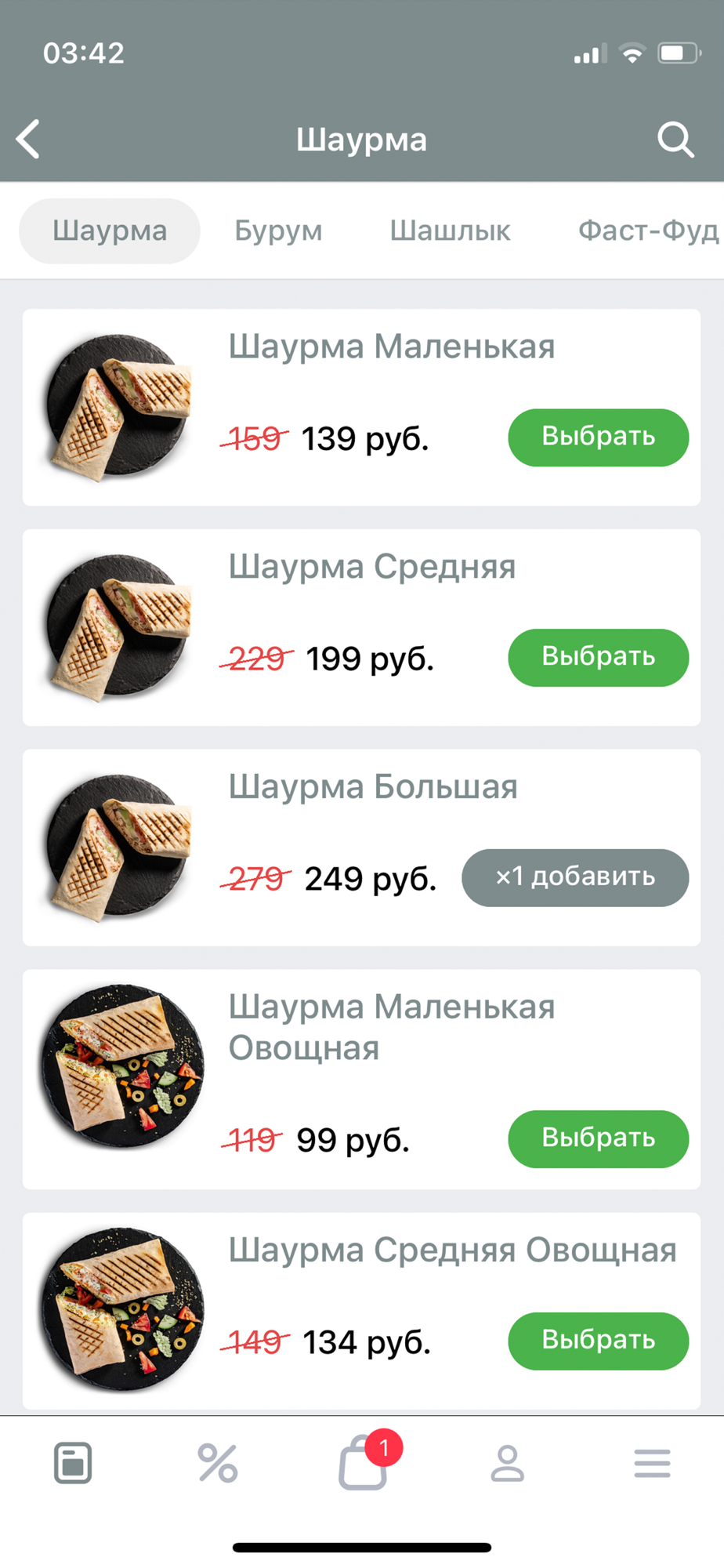Choose Шаурма Средняя for 199 руб.
Viewport: 724px width, 1568px height.
pos(598,657)
